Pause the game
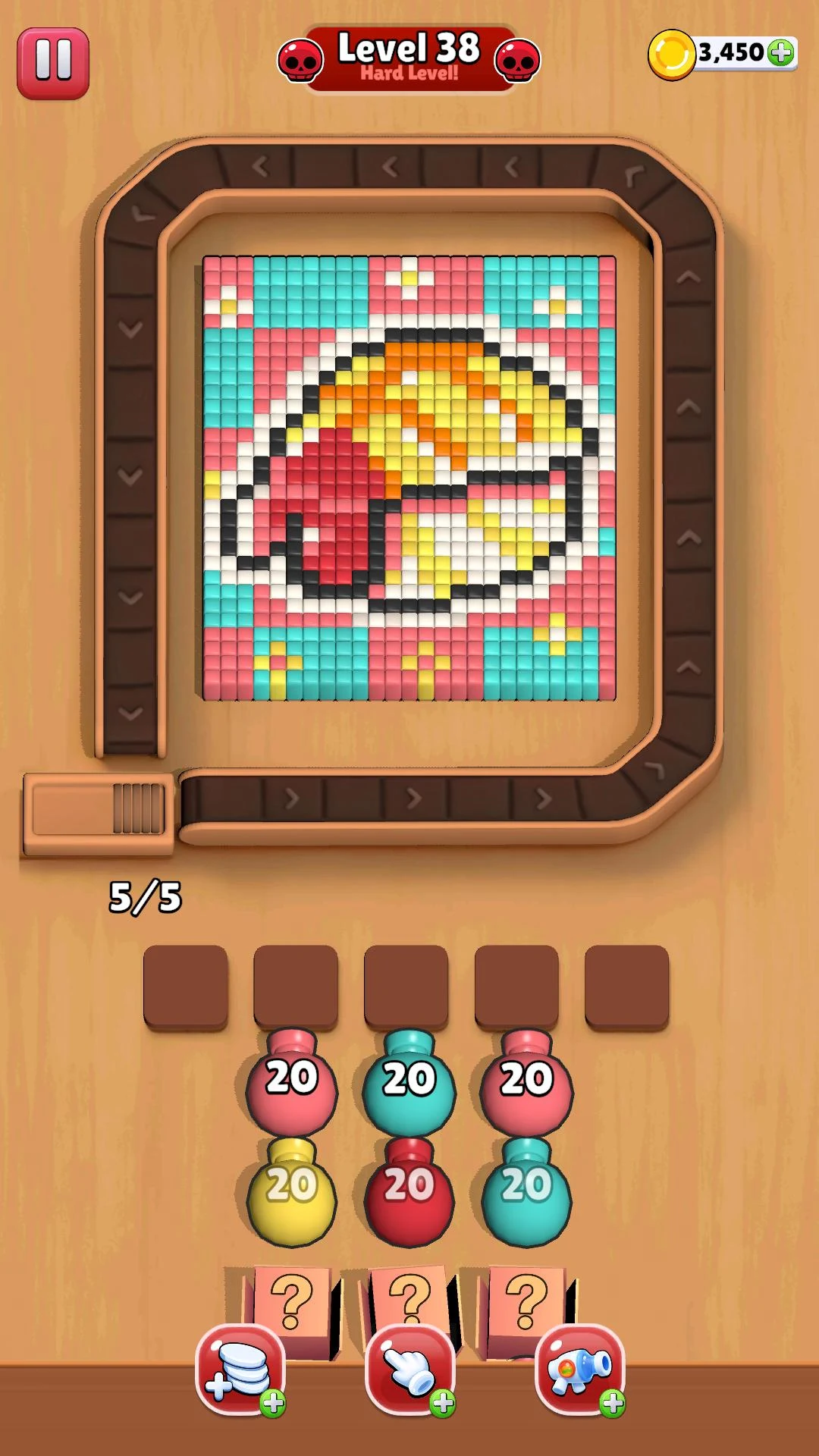The image size is (819, 1456). click(53, 64)
